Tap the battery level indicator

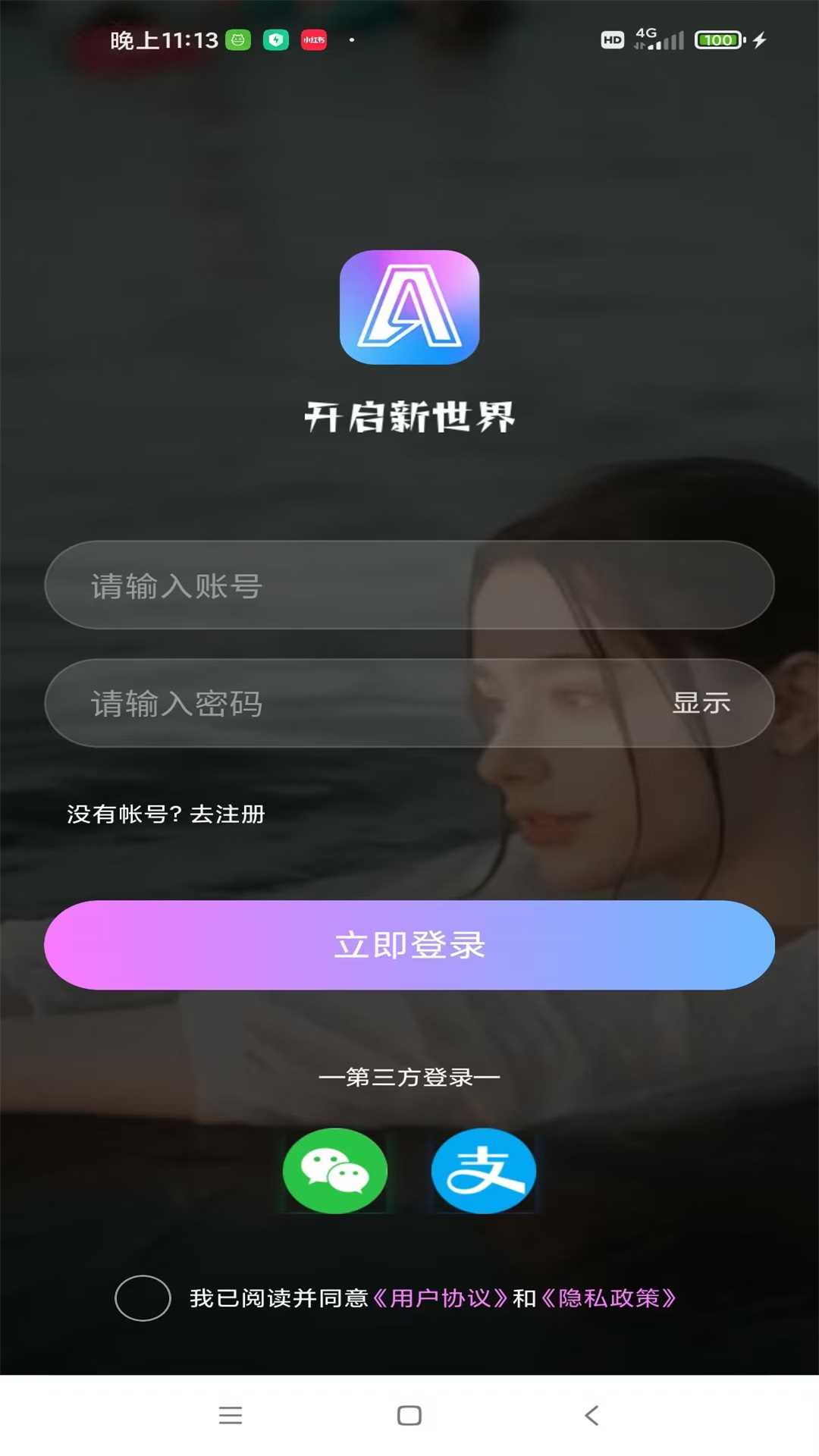pos(719,39)
